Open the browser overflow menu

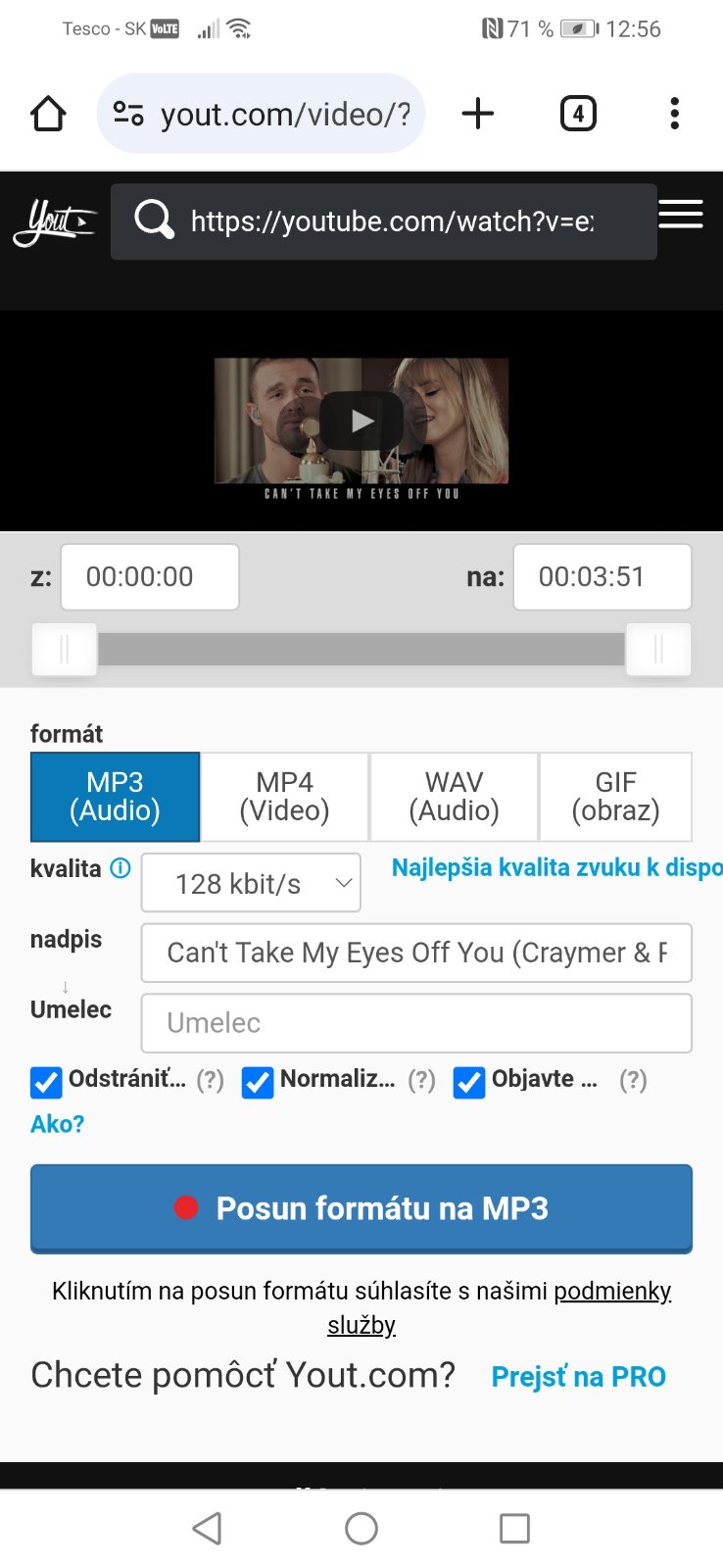(674, 114)
